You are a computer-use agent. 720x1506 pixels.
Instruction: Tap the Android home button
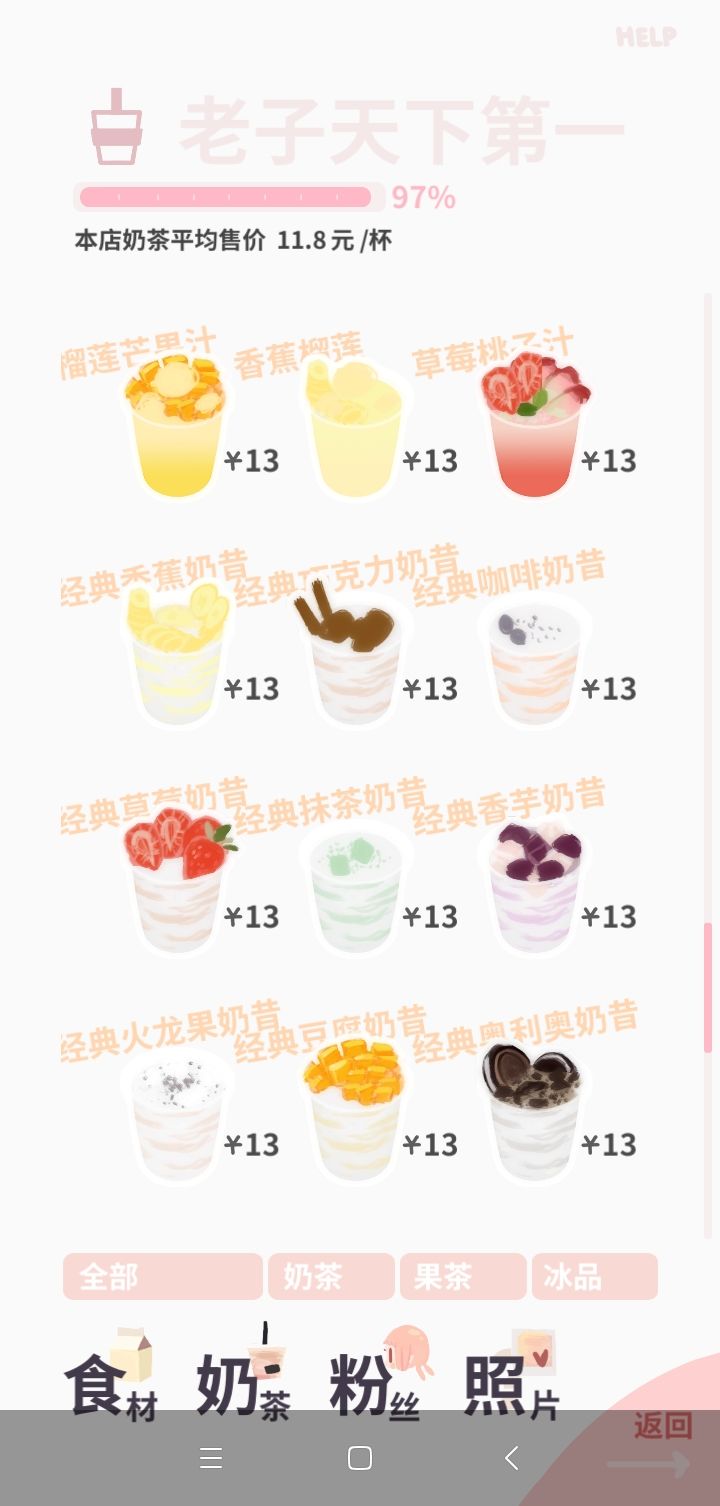pyautogui.click(x=360, y=1459)
